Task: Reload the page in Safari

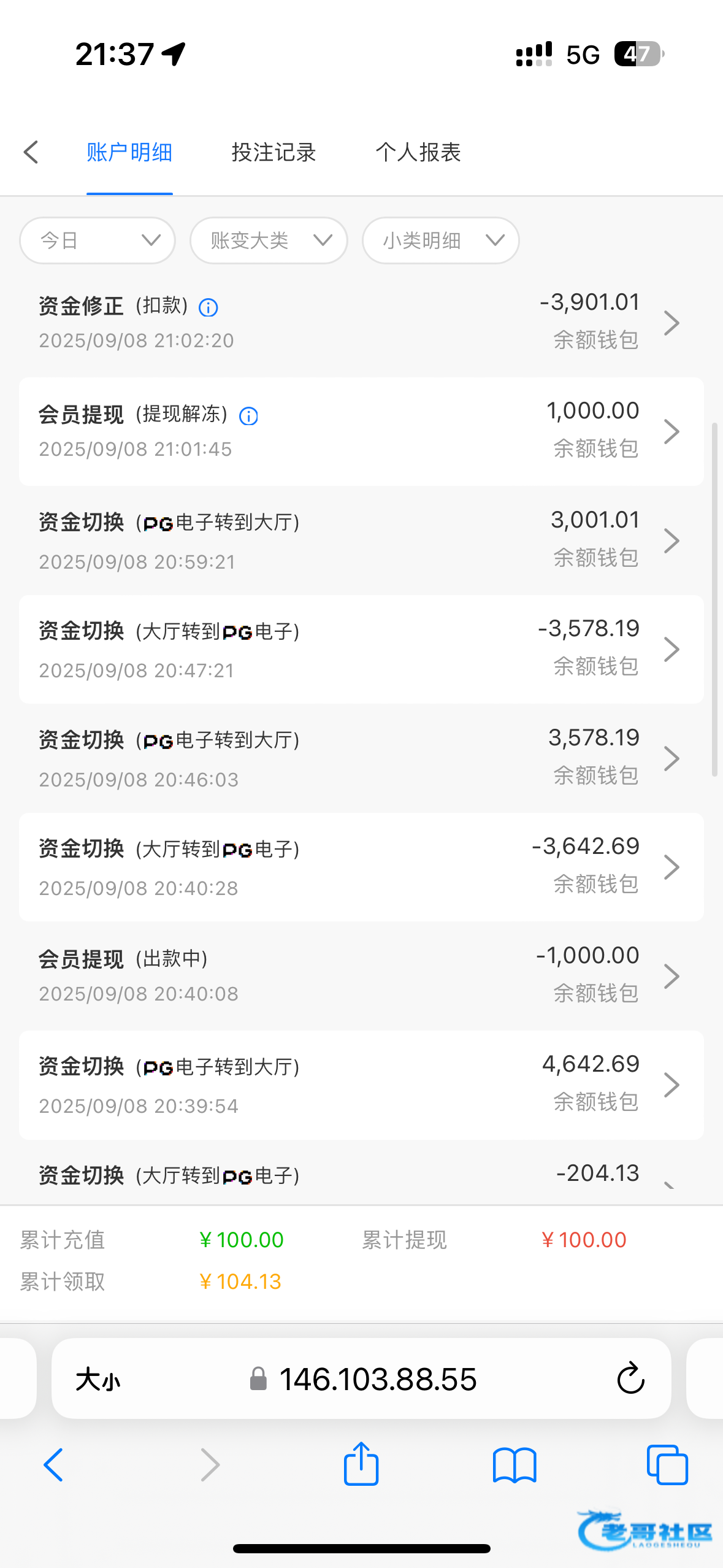Action: pyautogui.click(x=630, y=1379)
